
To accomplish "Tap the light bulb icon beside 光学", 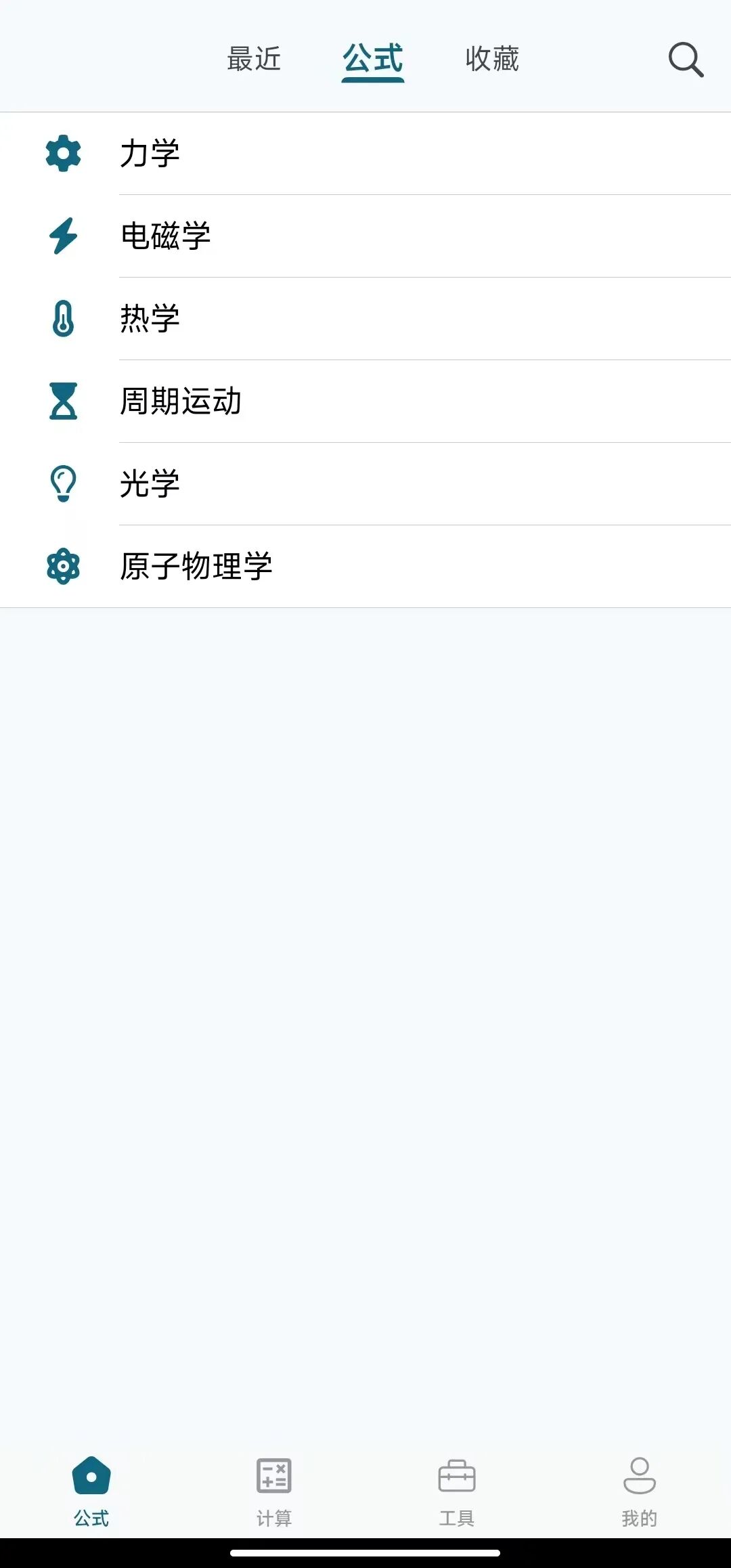I will pyautogui.click(x=63, y=483).
